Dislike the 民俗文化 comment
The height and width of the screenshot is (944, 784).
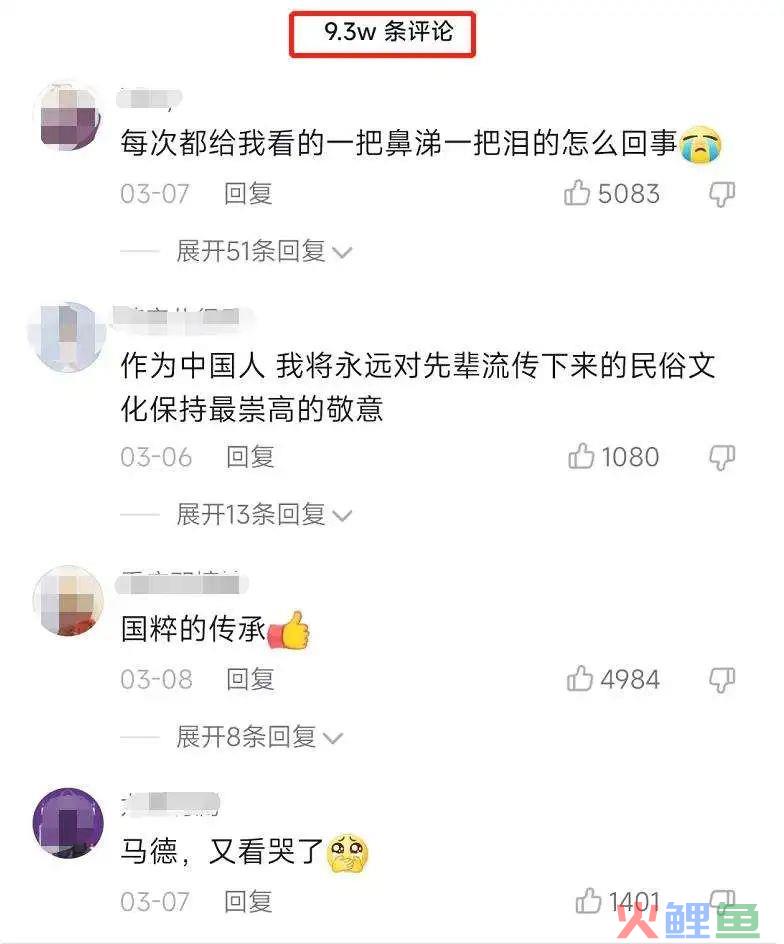tap(722, 457)
